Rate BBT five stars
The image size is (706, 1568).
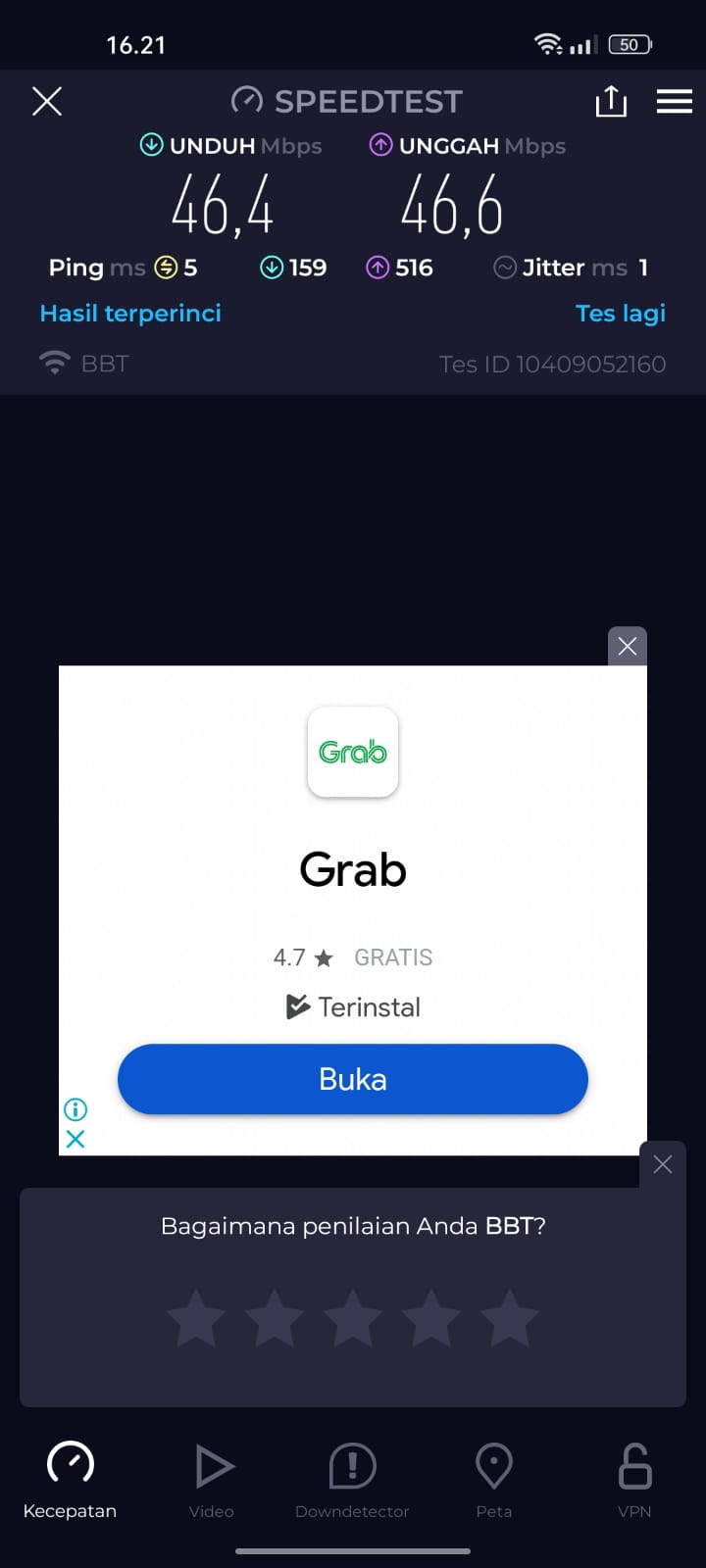510,1318
